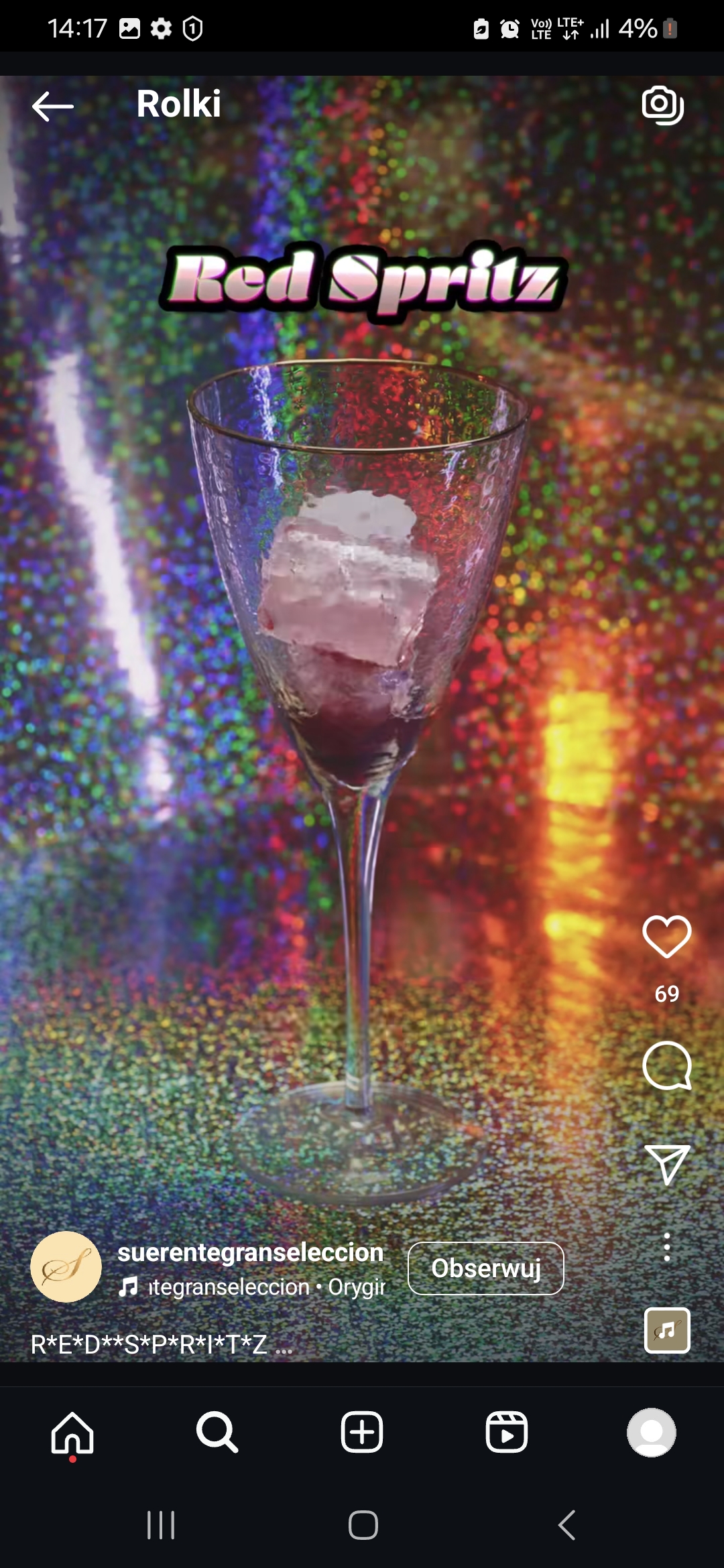This screenshot has height=1568, width=724.
Task: Tap the system back button
Action: tap(566, 1526)
